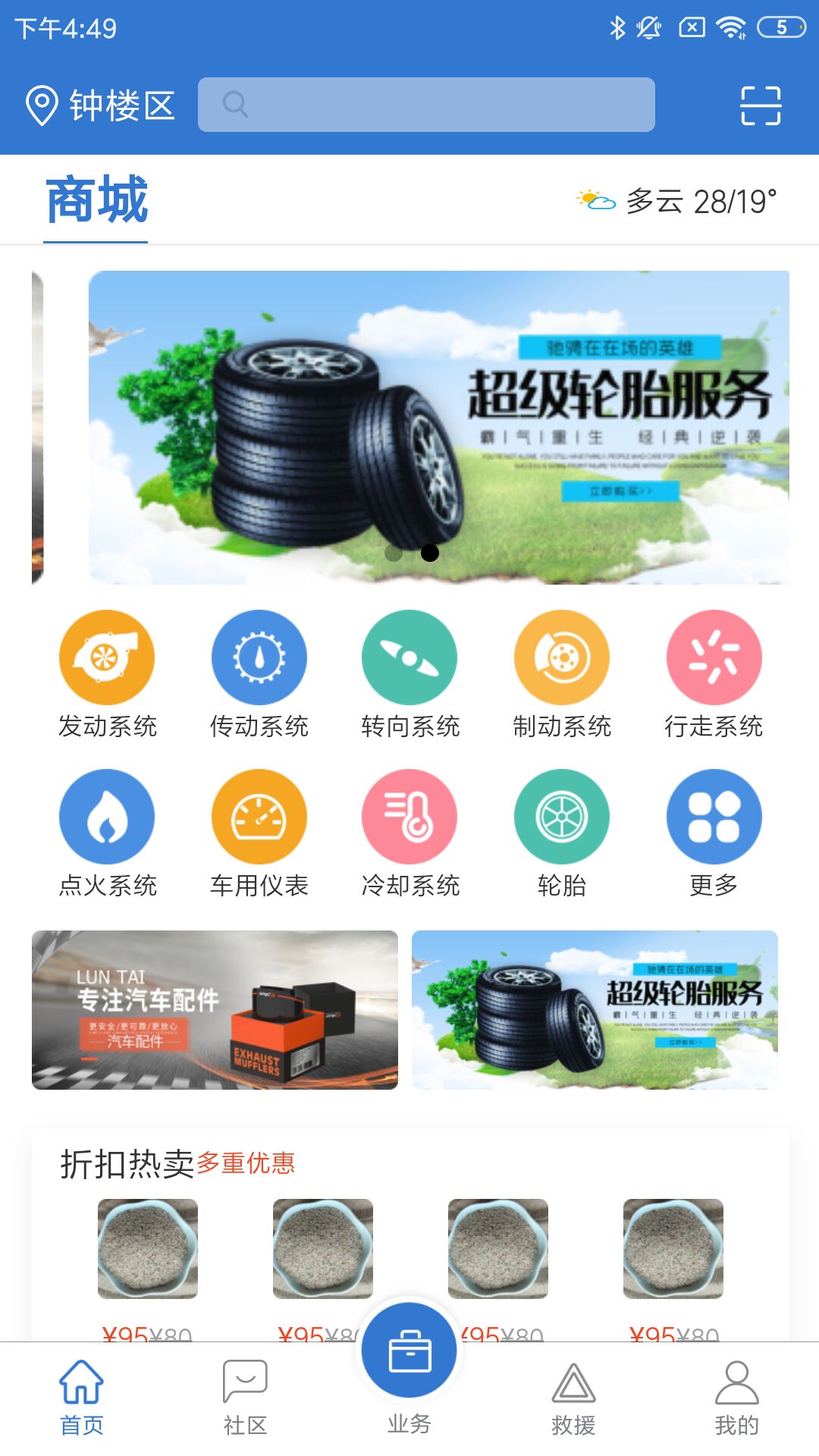
Task: Select the 行走系统 category
Action: coord(714,673)
